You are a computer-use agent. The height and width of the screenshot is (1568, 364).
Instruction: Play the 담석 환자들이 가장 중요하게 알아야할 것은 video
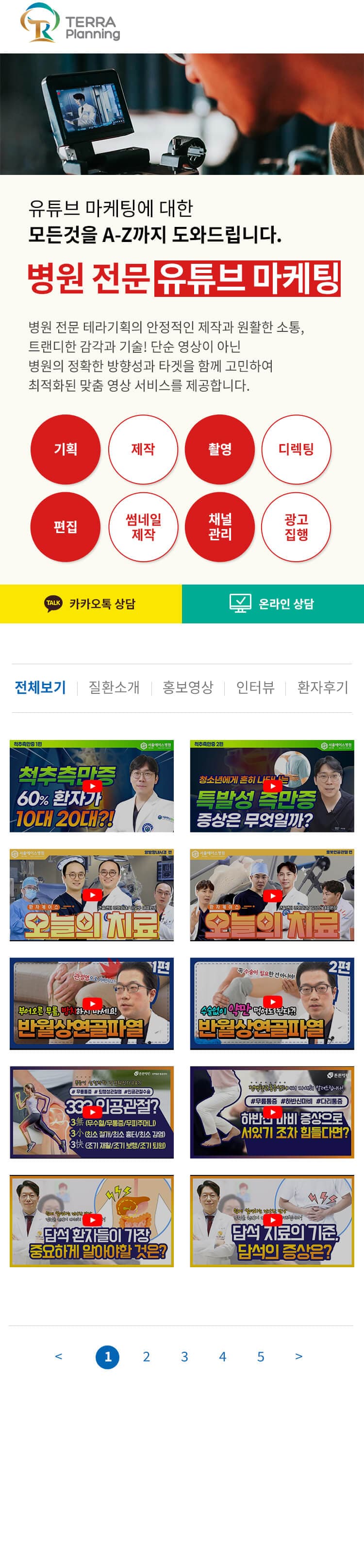(x=92, y=1221)
